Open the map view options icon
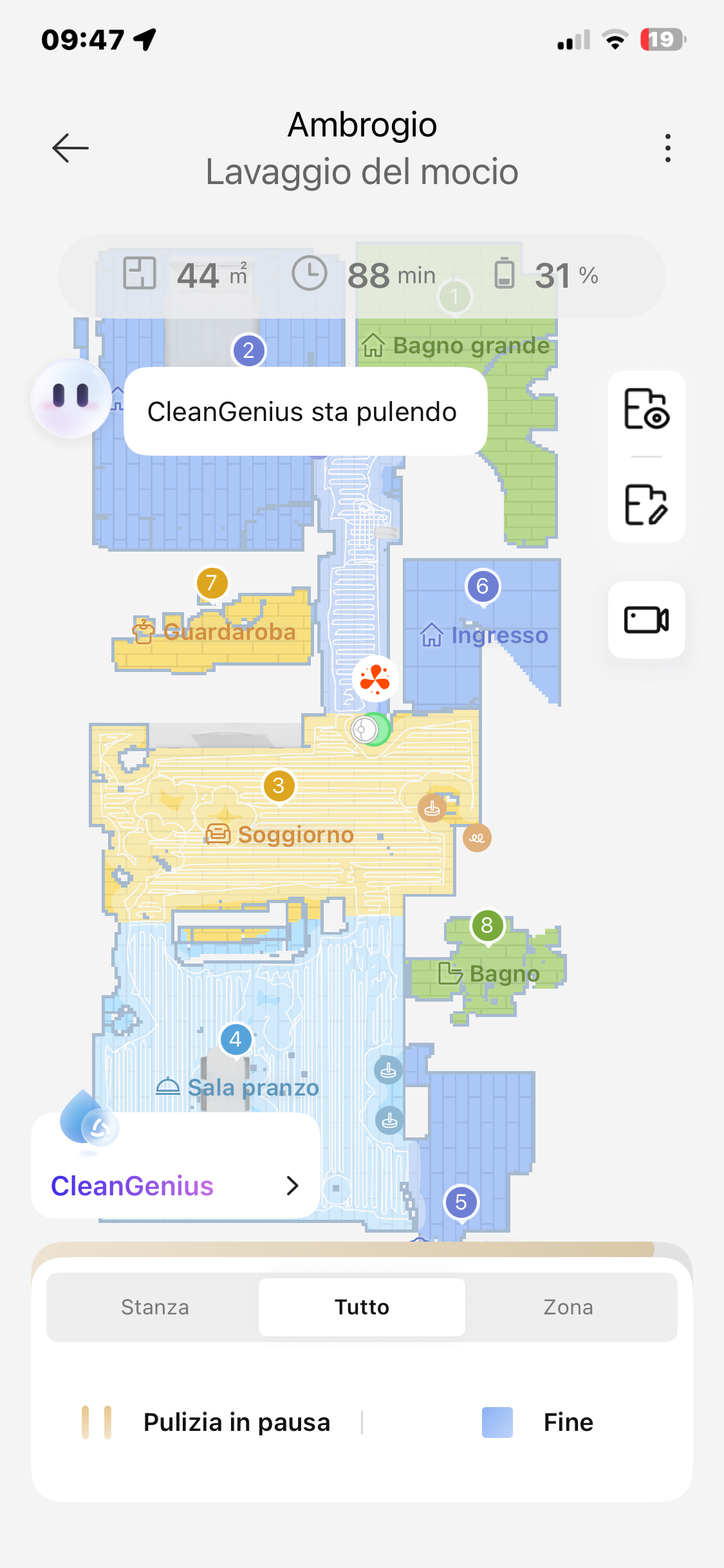The height and width of the screenshot is (1568, 724). click(x=646, y=409)
